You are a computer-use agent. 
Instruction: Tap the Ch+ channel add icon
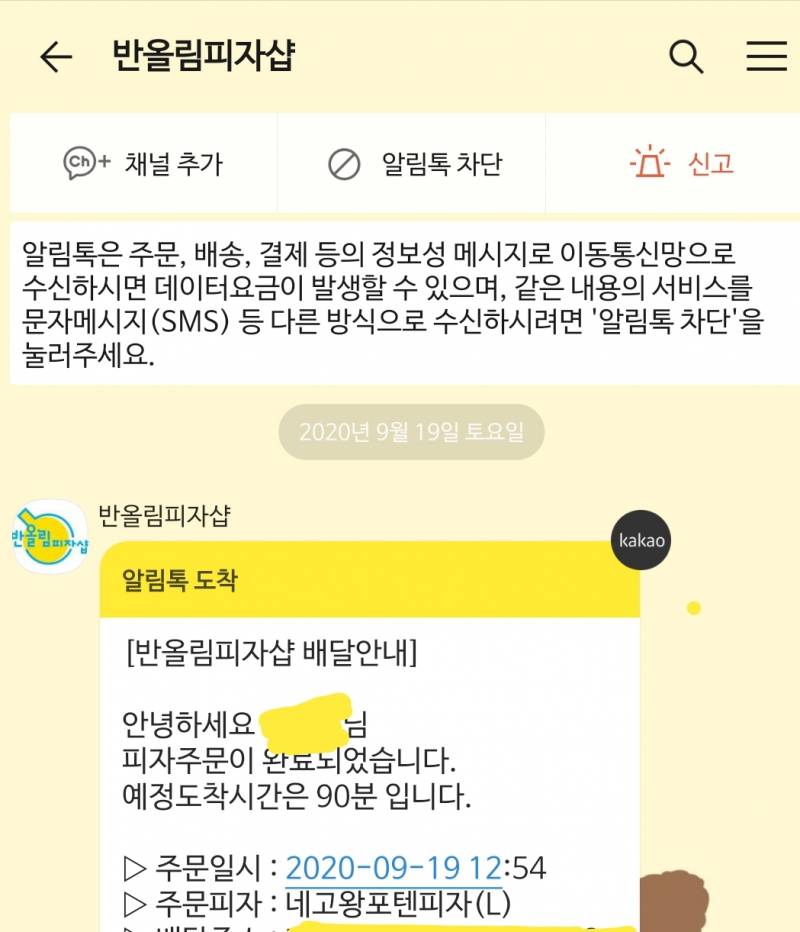click(86, 163)
